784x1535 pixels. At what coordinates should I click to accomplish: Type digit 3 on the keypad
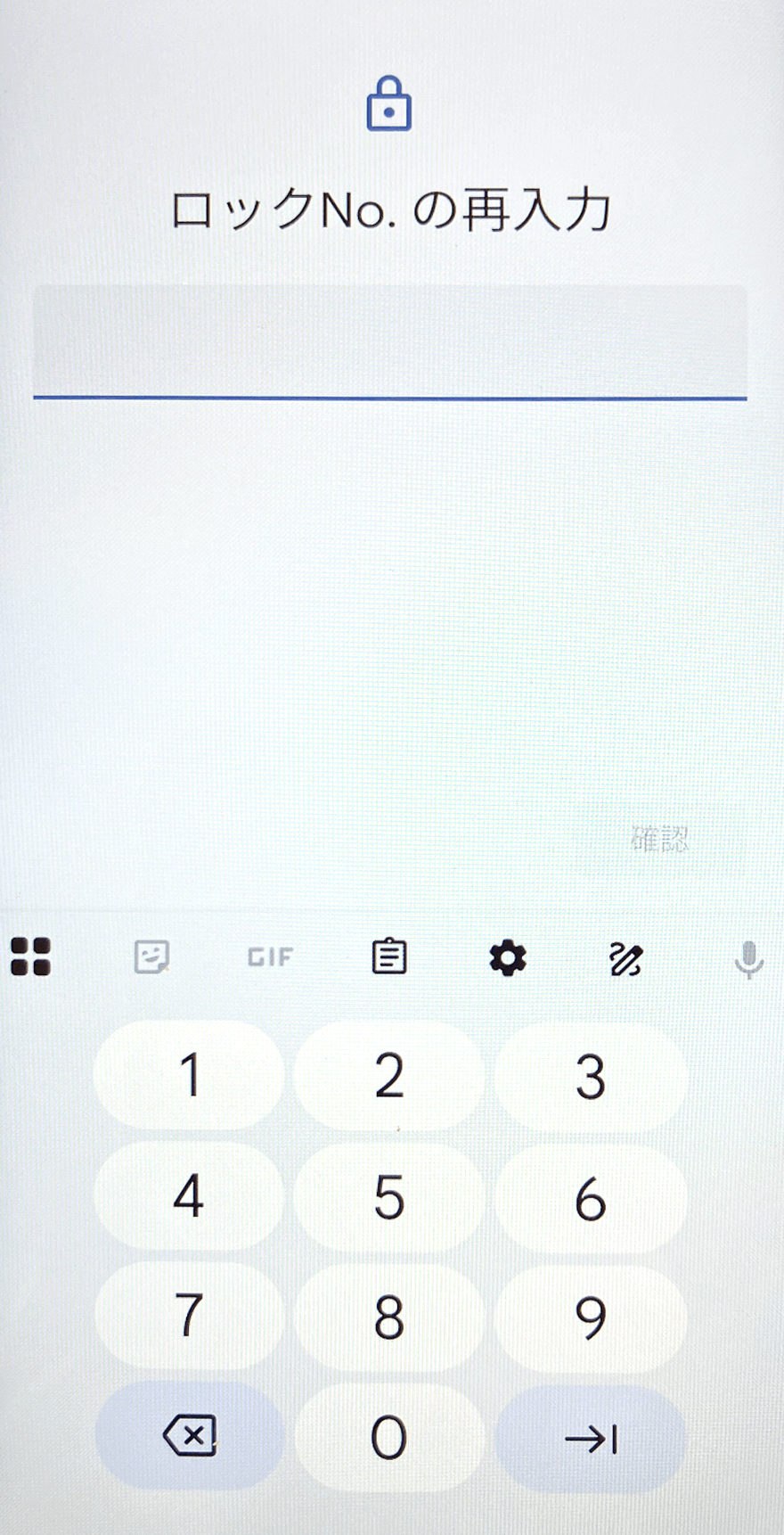tap(590, 1076)
